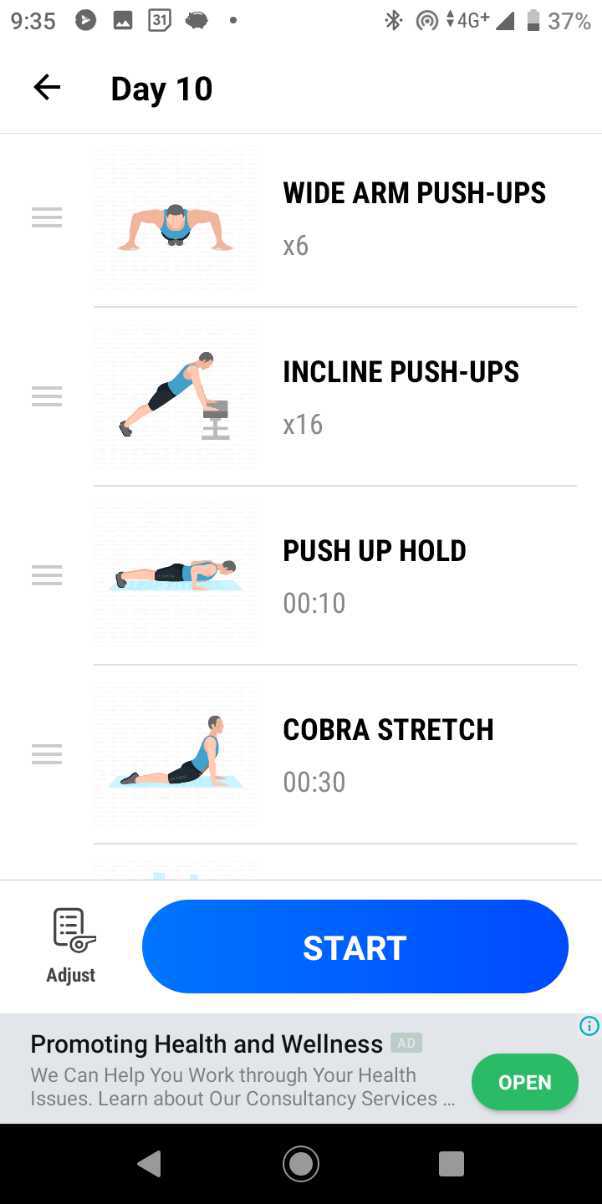The image size is (602, 1204).
Task: Go to the system home screen
Action: (x=300, y=1163)
